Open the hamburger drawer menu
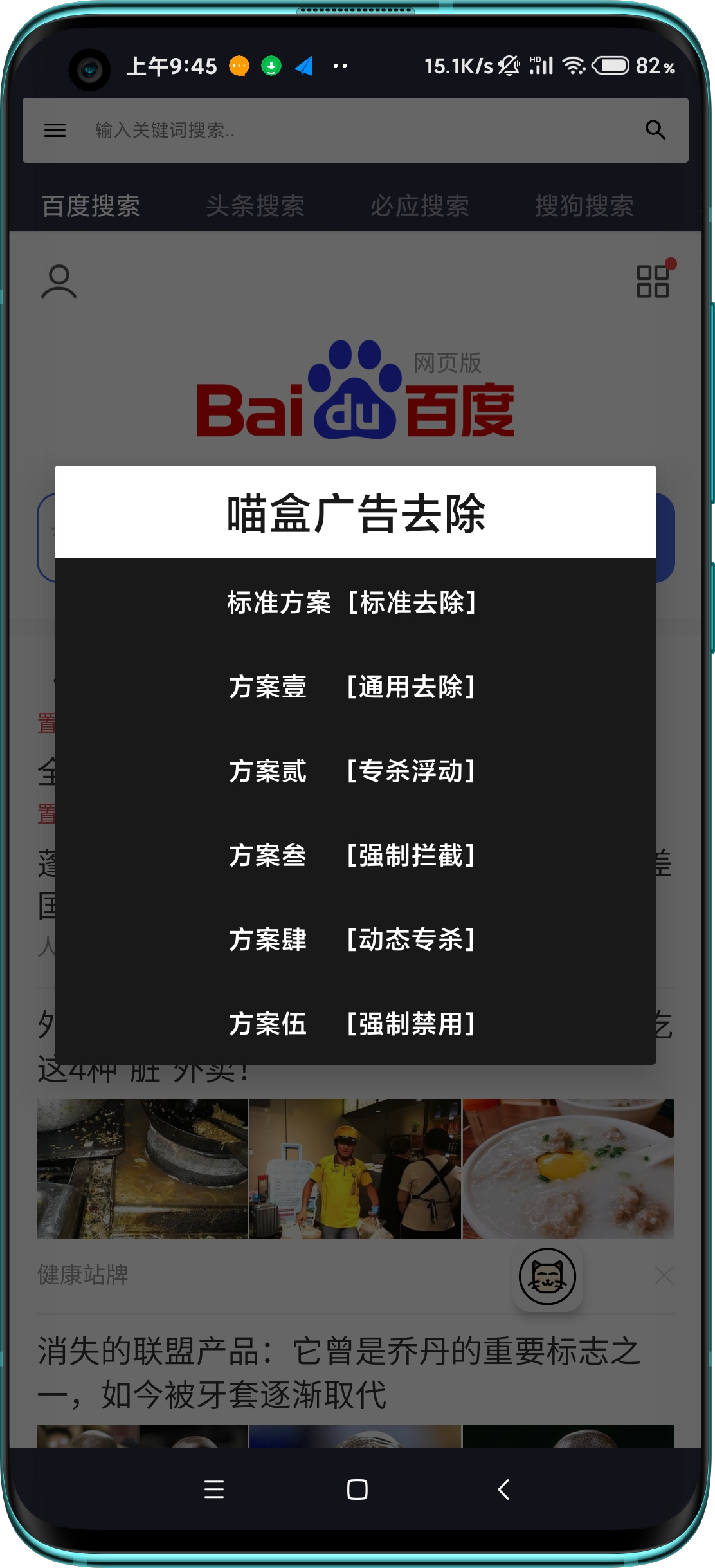This screenshot has width=715, height=1568. tap(55, 131)
